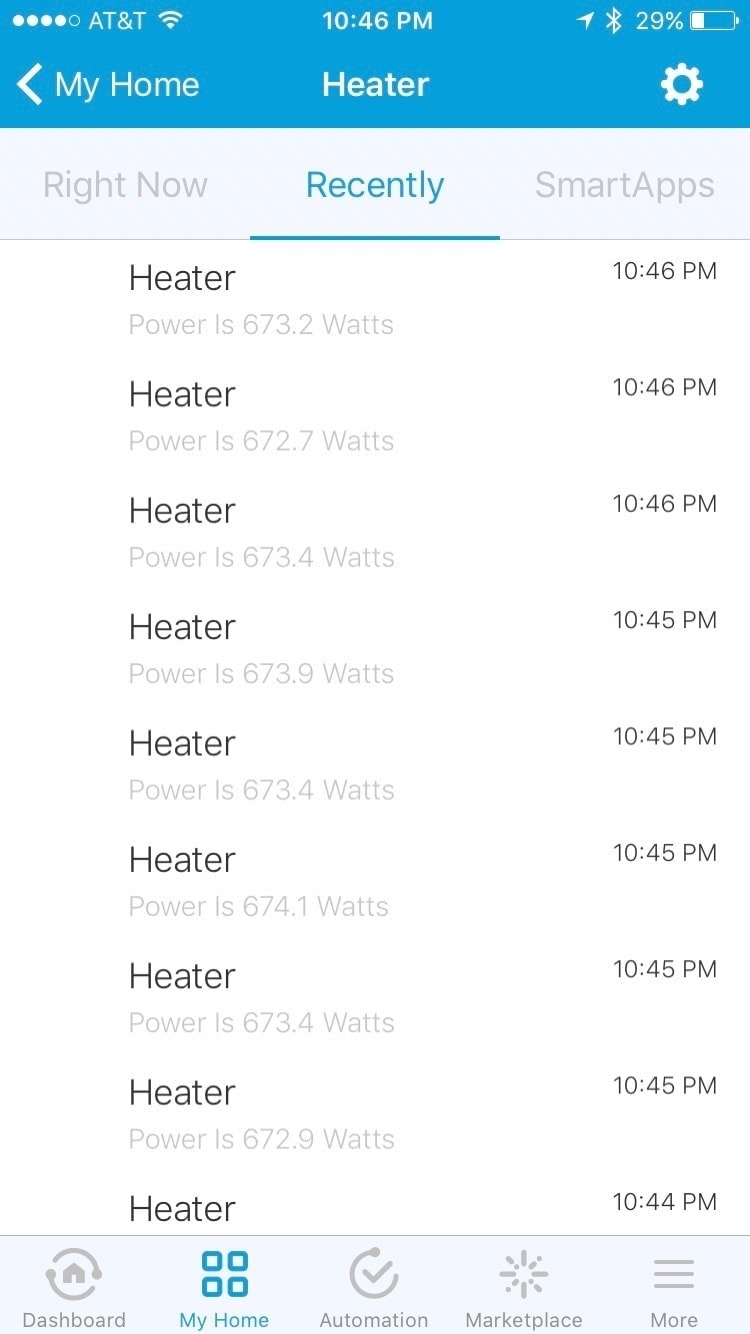Tap the location arrow icon in status bar
The width and height of the screenshot is (750, 1334).
[587, 18]
